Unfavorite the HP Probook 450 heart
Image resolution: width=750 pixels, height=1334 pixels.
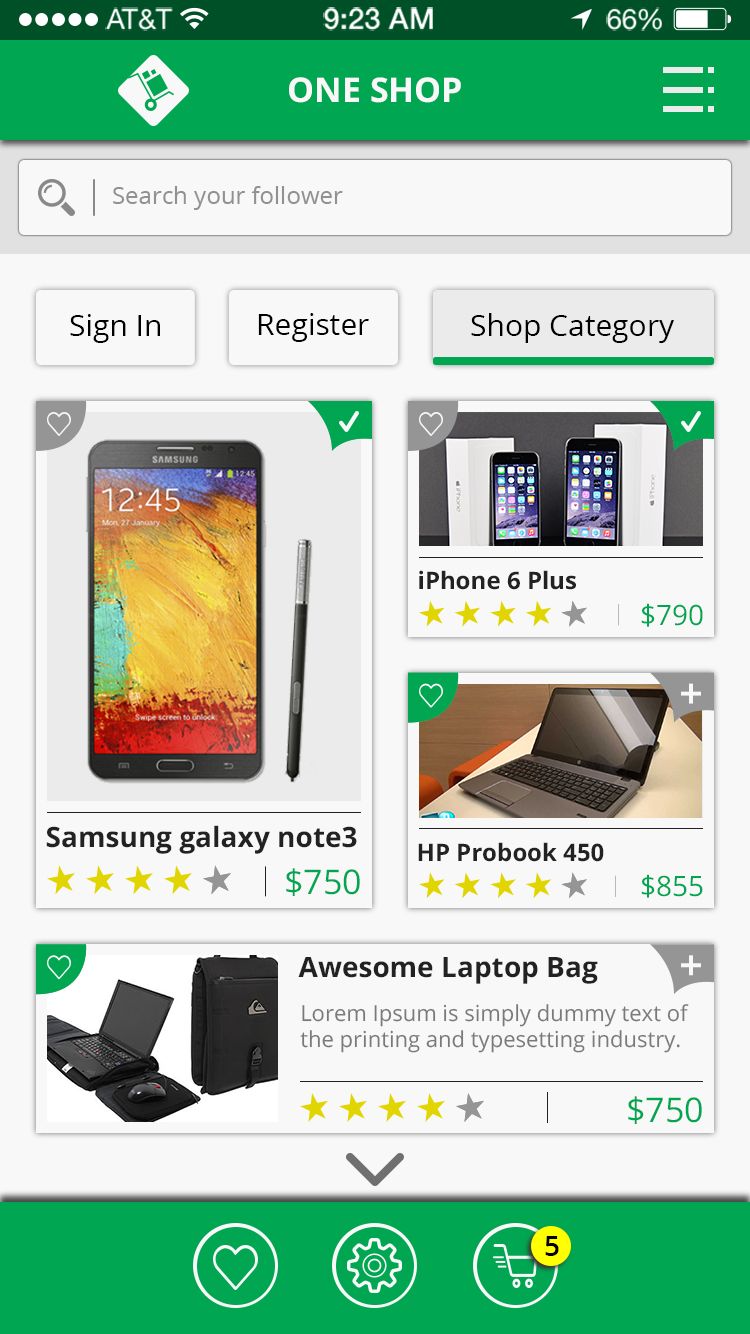[x=431, y=695]
